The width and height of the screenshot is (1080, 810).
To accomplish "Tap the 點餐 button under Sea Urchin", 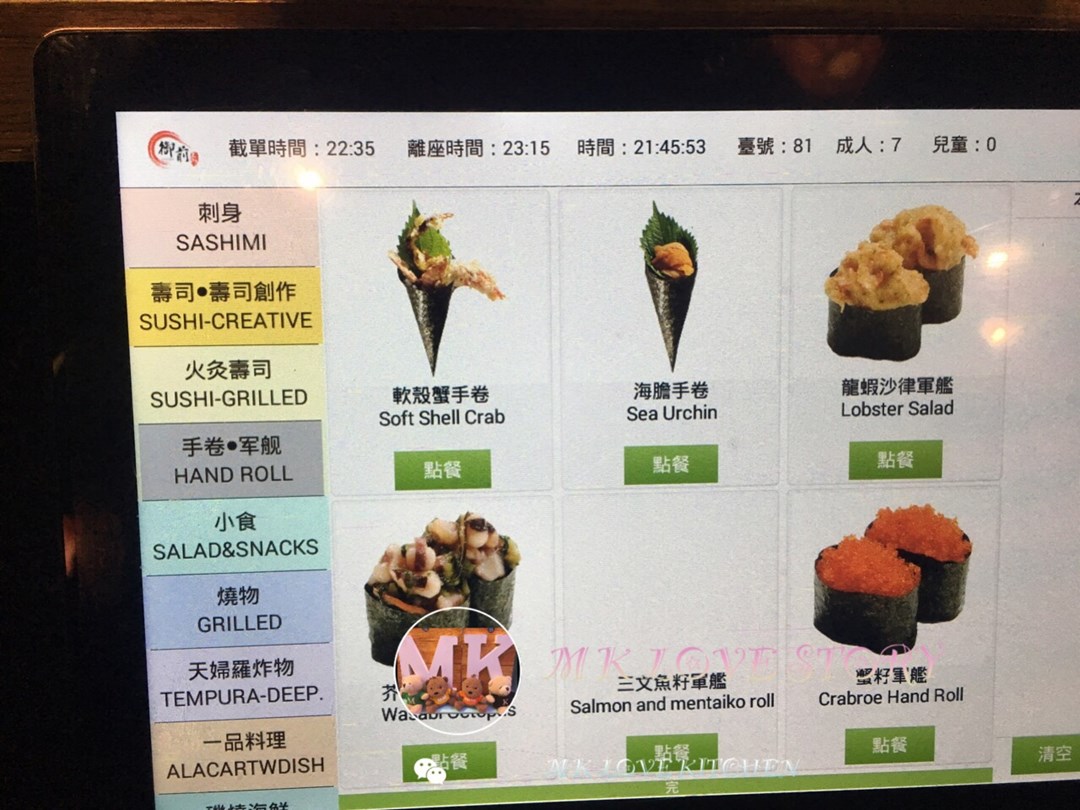I will coord(671,464).
